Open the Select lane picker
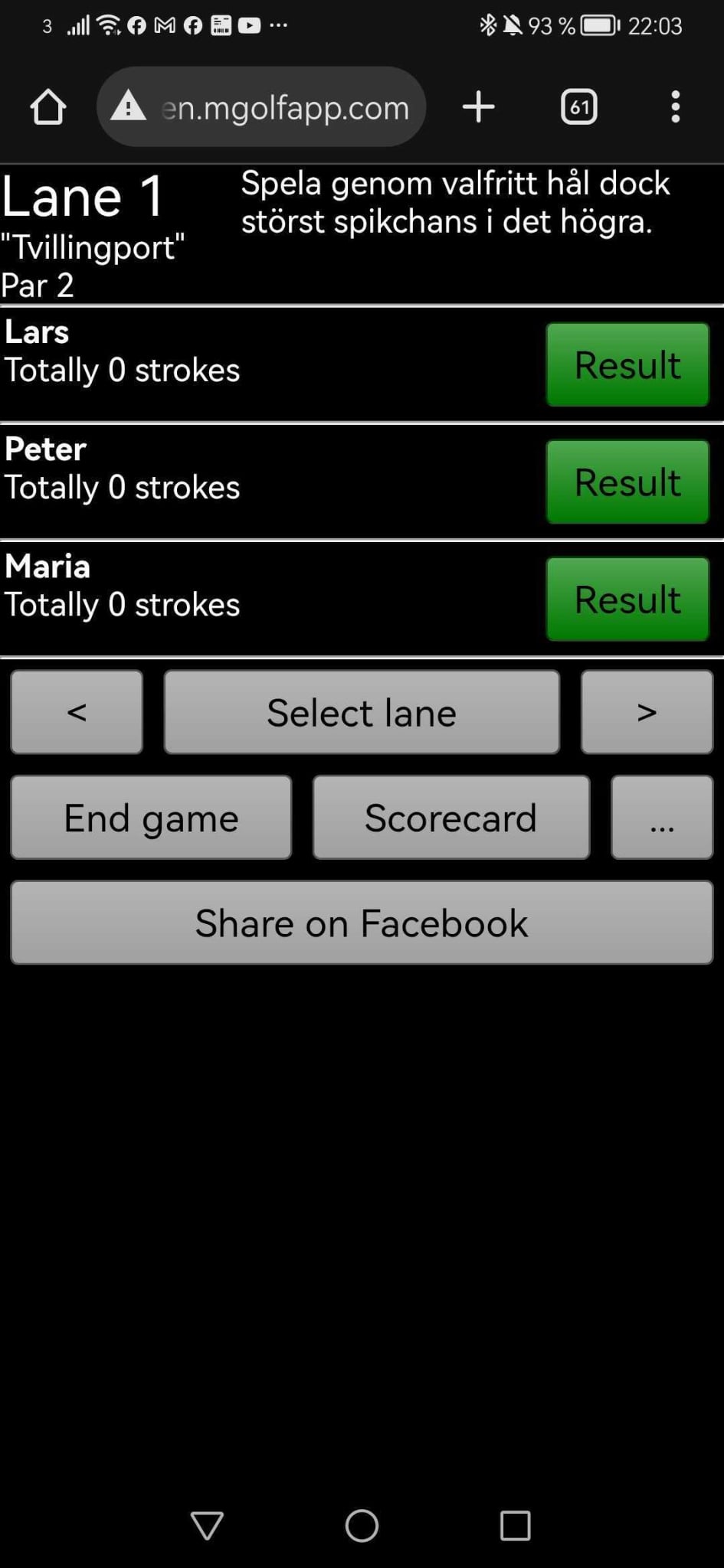The width and height of the screenshot is (724, 1568). point(362,713)
